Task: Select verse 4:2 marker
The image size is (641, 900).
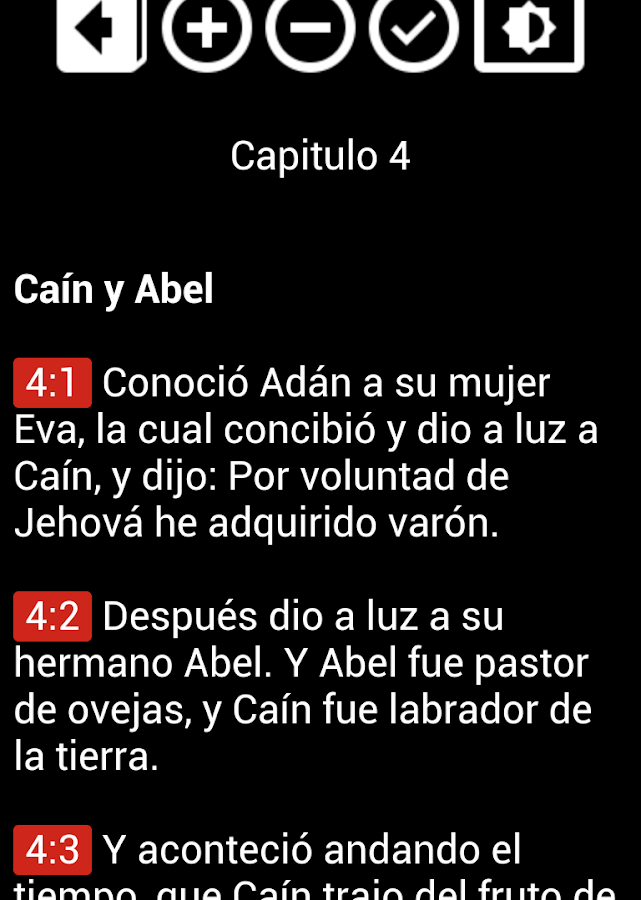Action: [52, 617]
